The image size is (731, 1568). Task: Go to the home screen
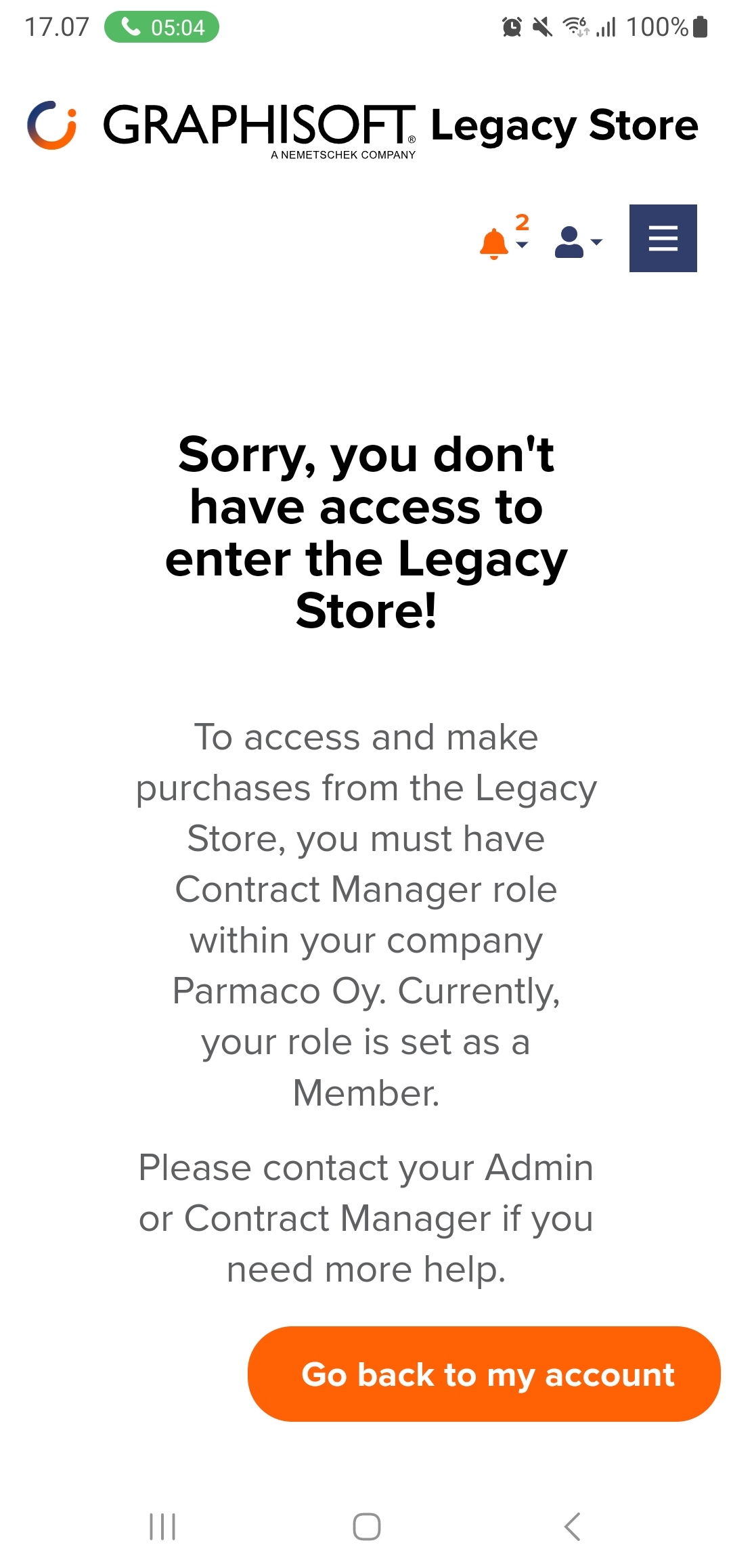coord(366,1526)
